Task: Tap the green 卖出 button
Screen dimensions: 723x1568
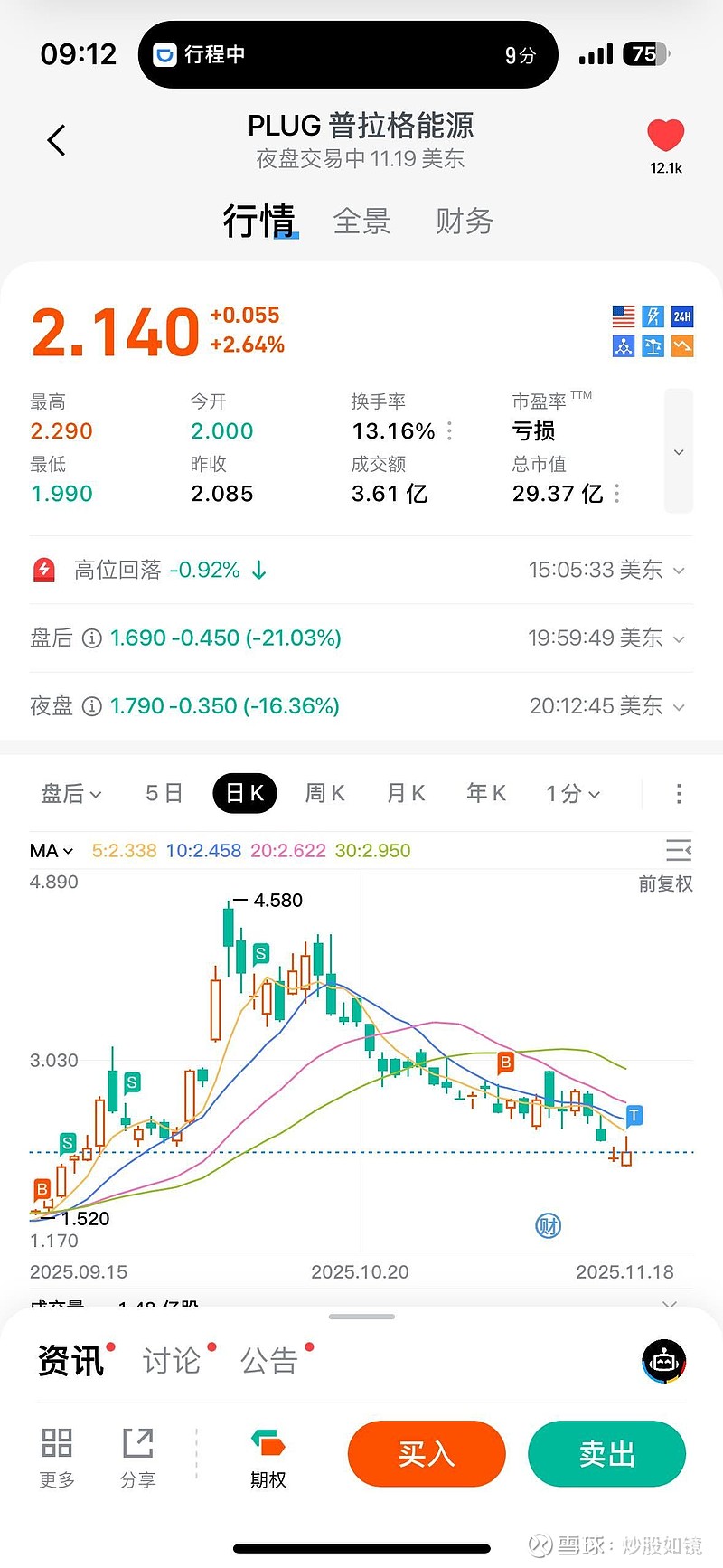Action: click(606, 1454)
